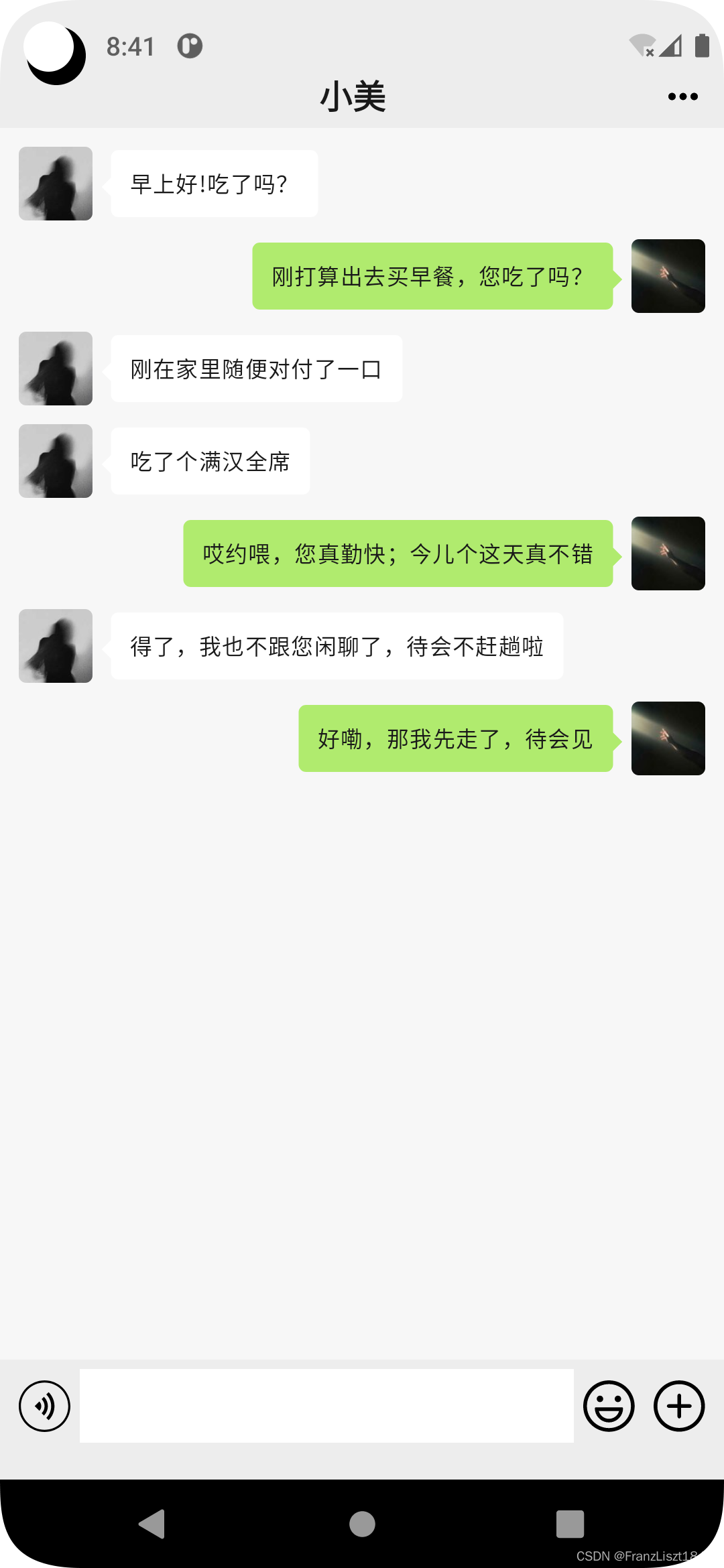Focus the message text input box
This screenshot has height=1568, width=724.
[326, 1406]
